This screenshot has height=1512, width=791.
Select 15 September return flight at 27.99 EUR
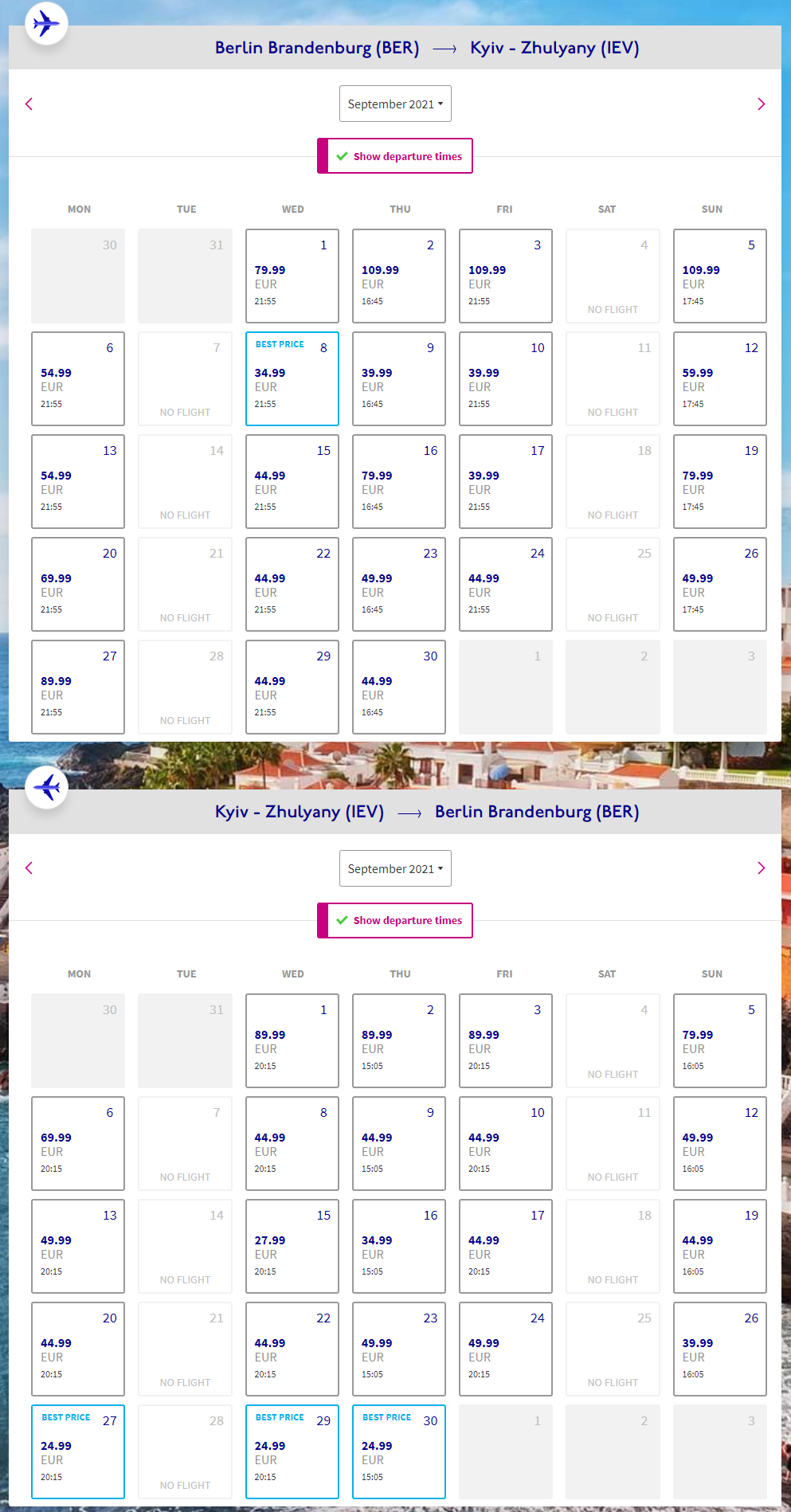pyautogui.click(x=292, y=1247)
